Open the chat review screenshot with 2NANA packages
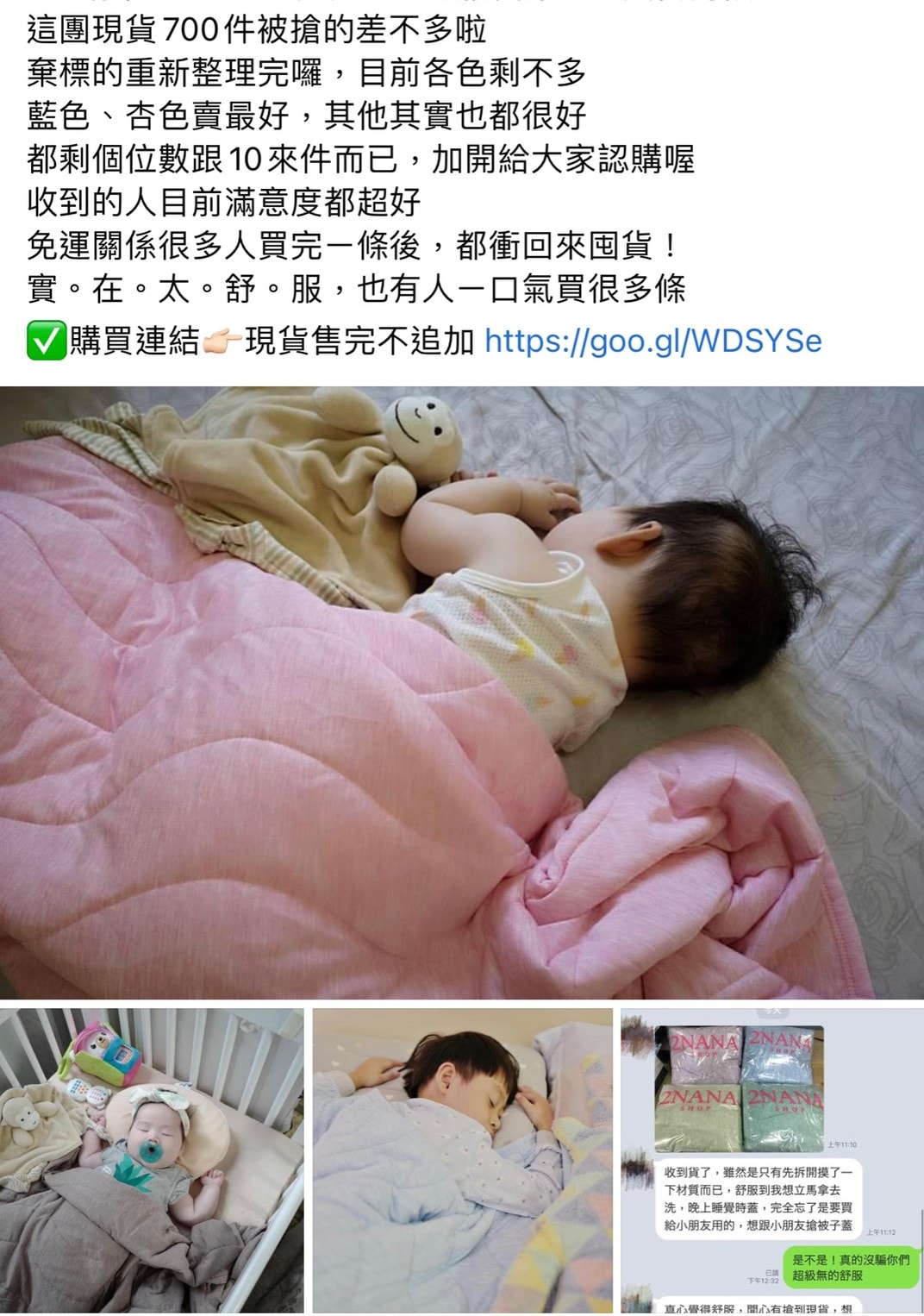Image resolution: width=924 pixels, height=1316 pixels. click(771, 1160)
